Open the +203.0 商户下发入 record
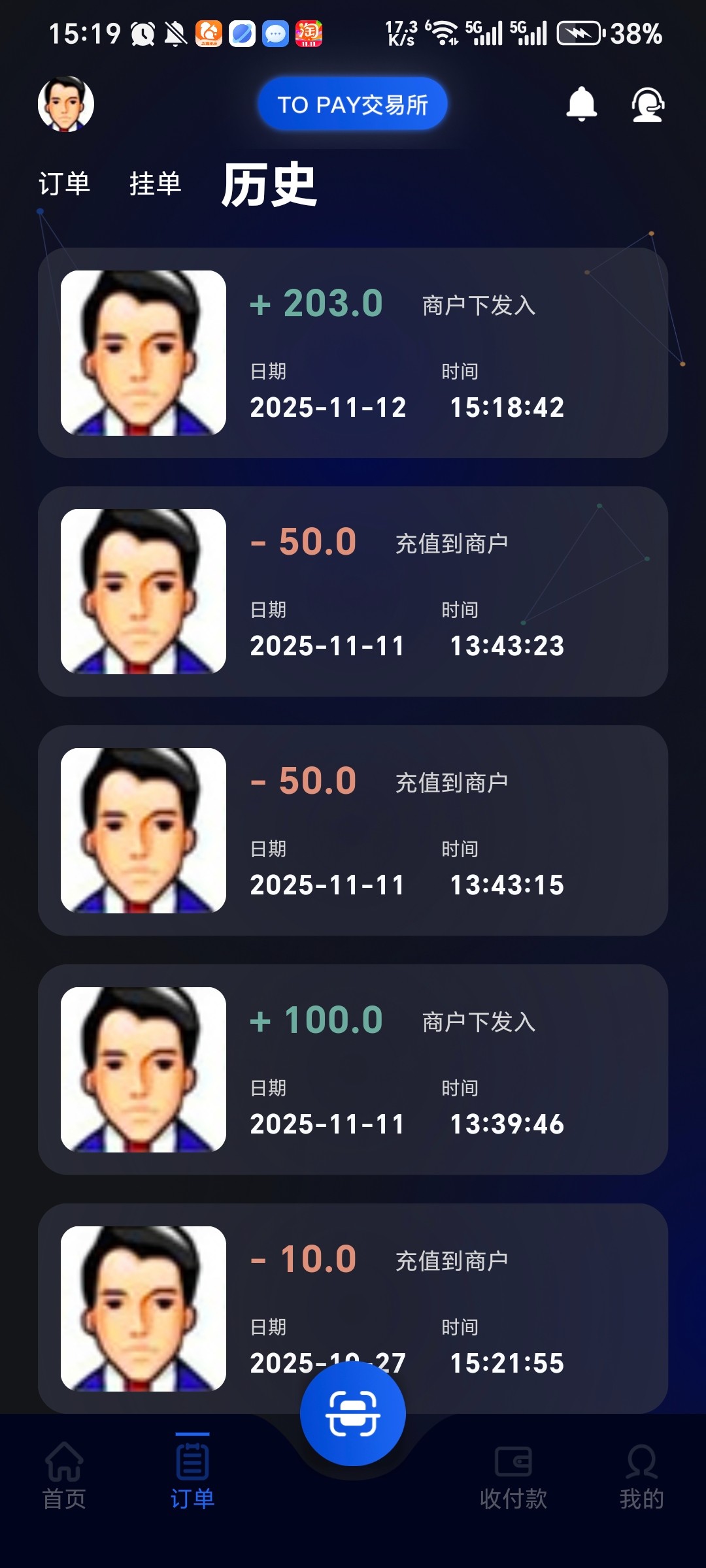Screen dimensions: 706x1568 point(353,353)
